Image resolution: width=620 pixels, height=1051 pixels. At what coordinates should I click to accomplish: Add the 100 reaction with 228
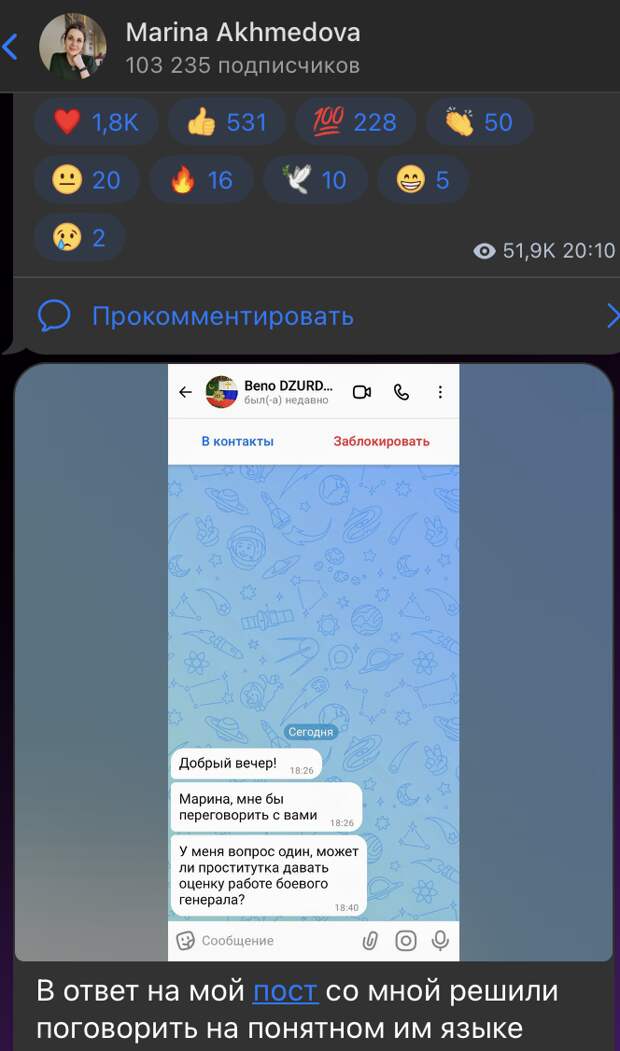[x=355, y=122]
